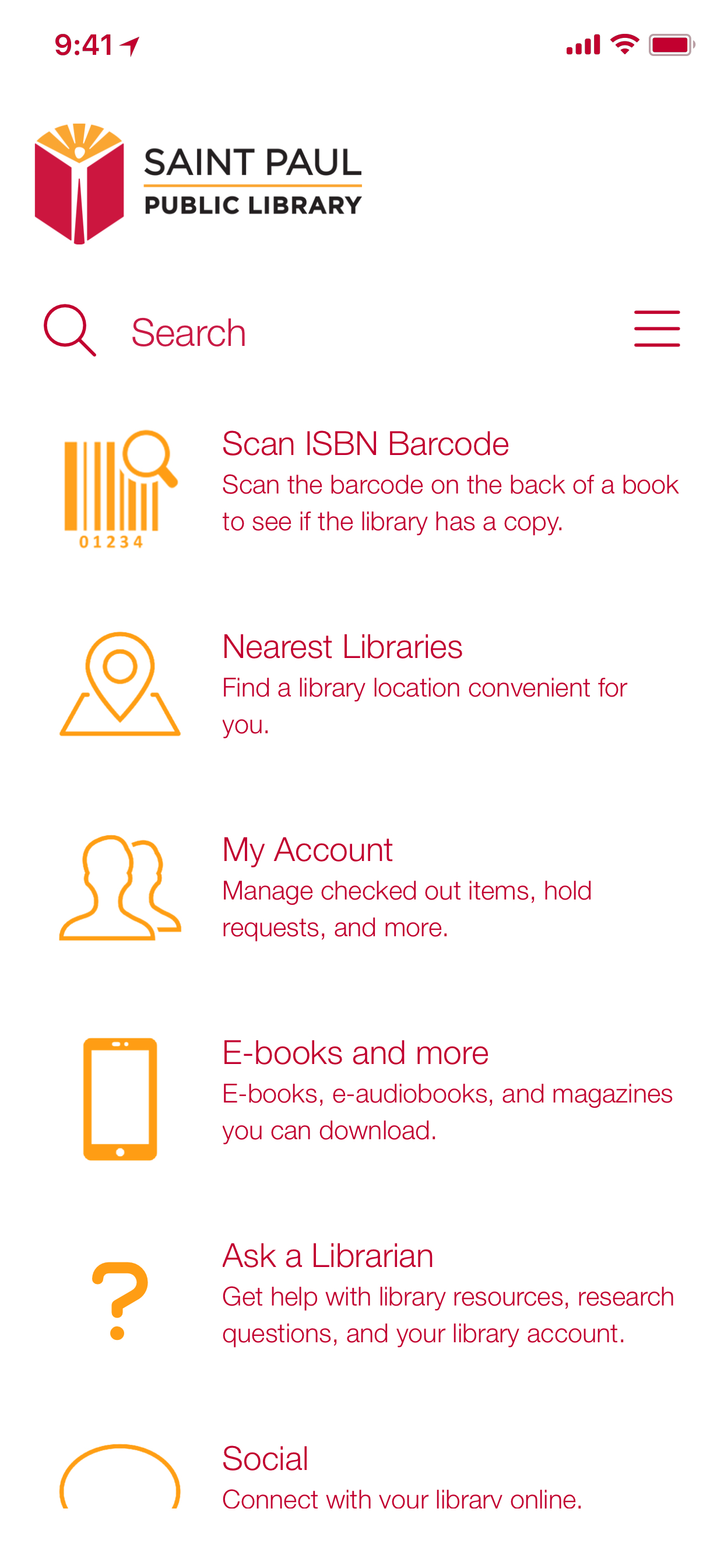Open Ask a Librarian
The height and width of the screenshot is (1568, 724).
[328, 1256]
